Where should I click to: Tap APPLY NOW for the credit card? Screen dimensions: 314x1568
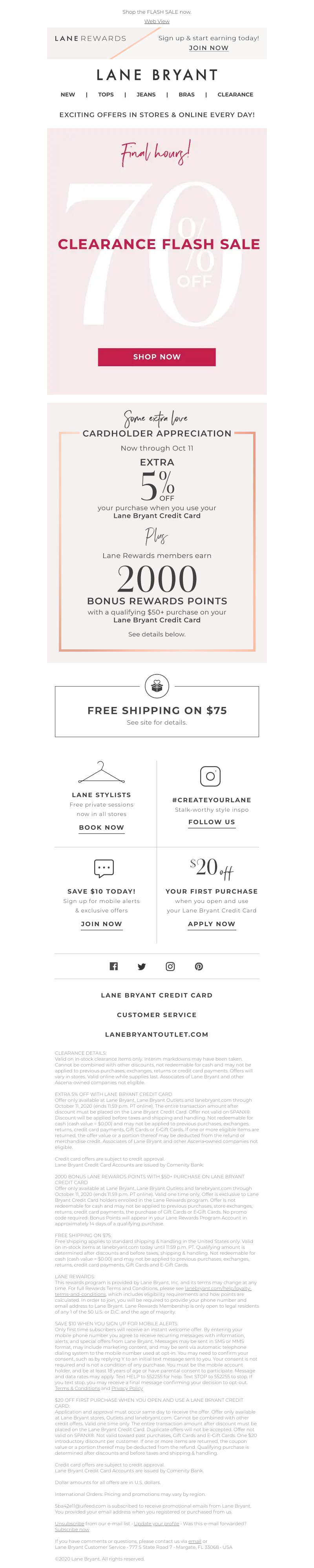coord(212,923)
